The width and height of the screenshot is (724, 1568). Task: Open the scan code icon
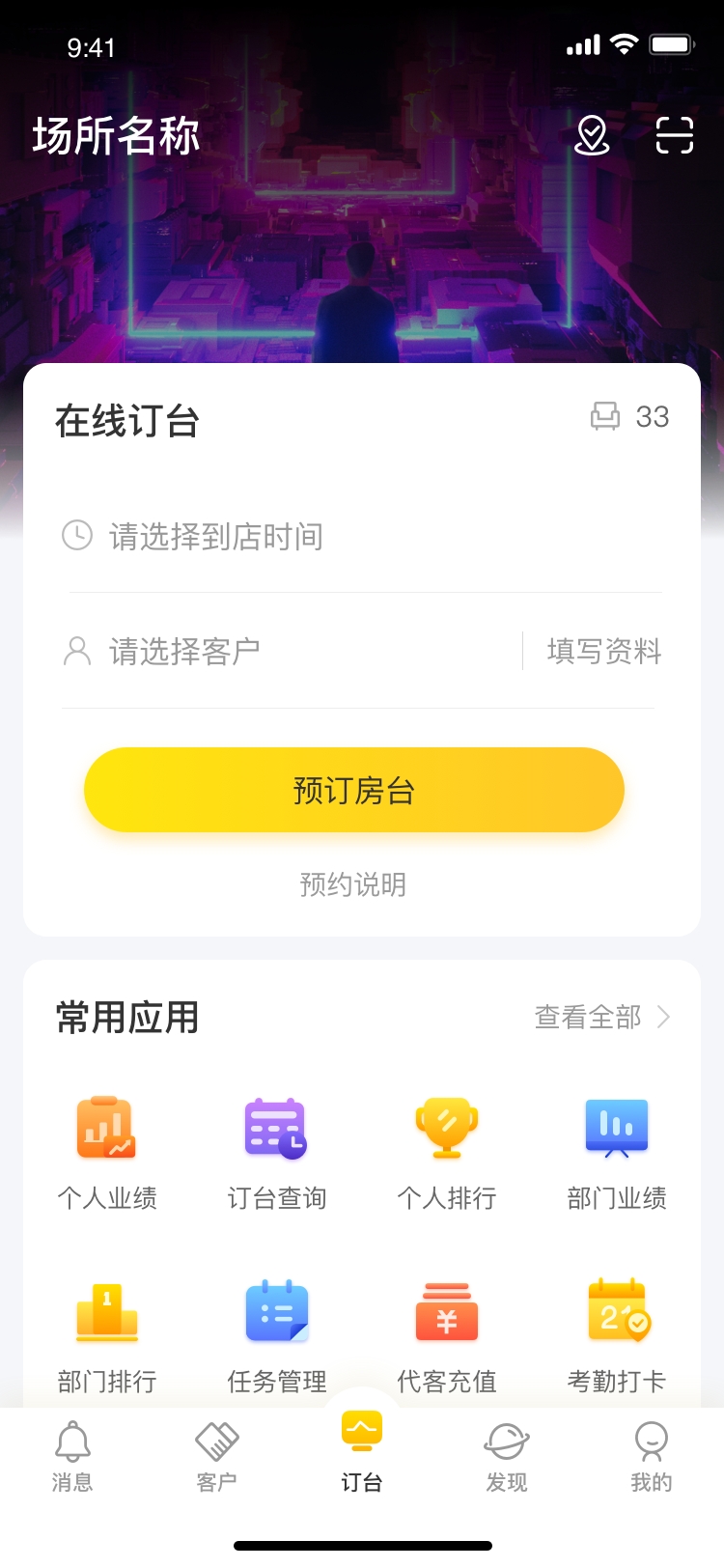tap(674, 135)
